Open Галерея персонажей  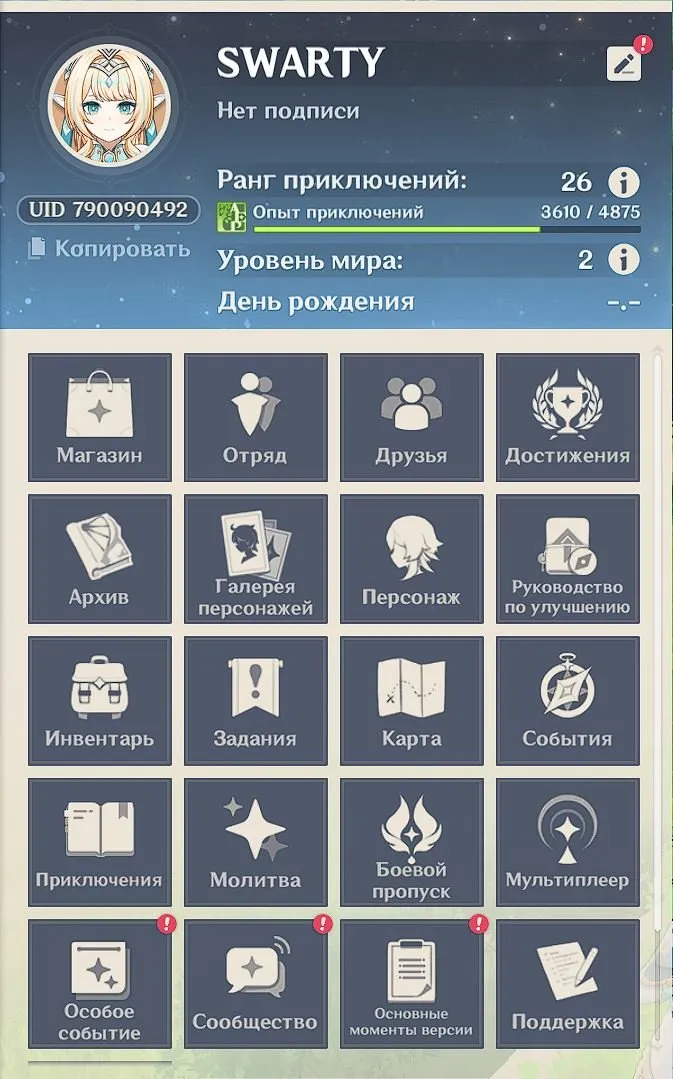pos(255,559)
